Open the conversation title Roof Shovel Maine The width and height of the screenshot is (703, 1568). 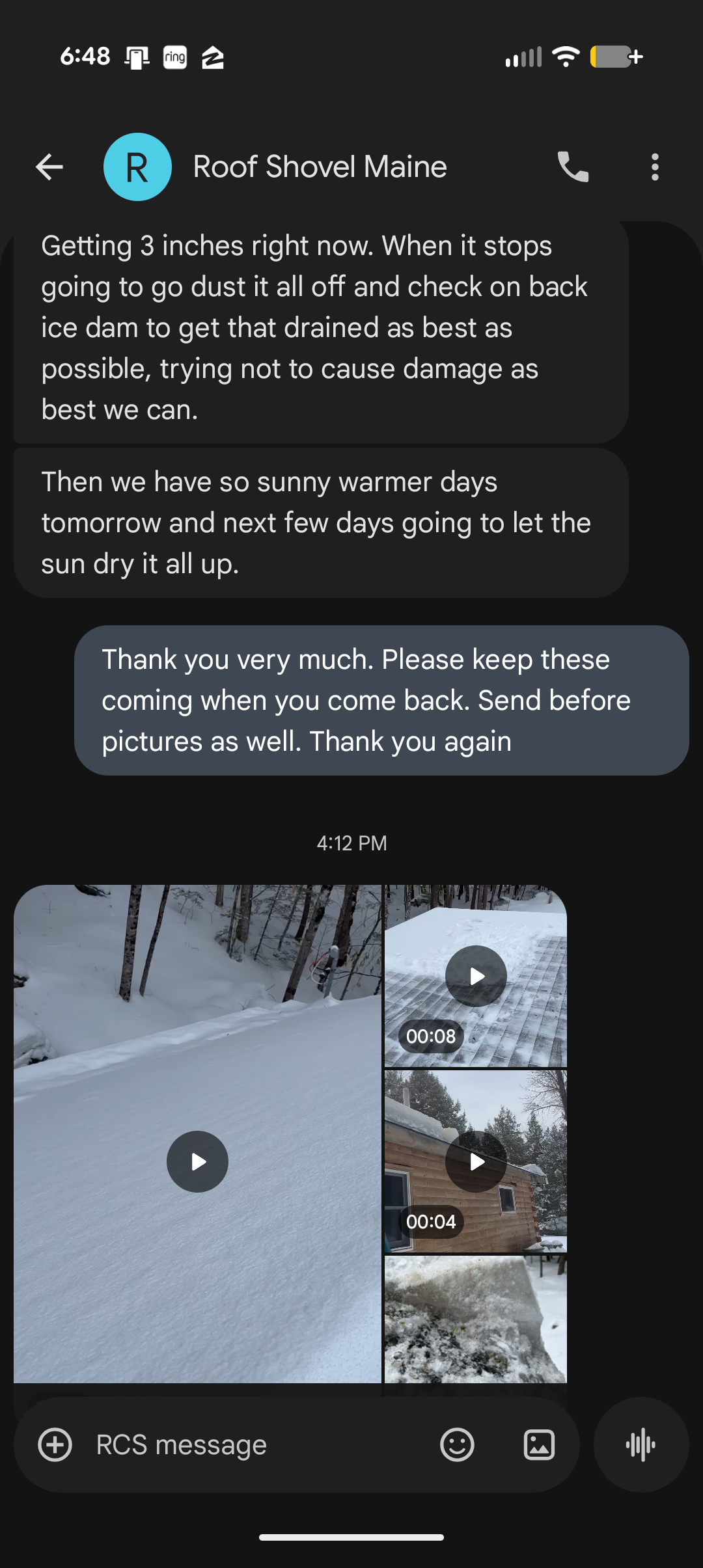point(320,167)
